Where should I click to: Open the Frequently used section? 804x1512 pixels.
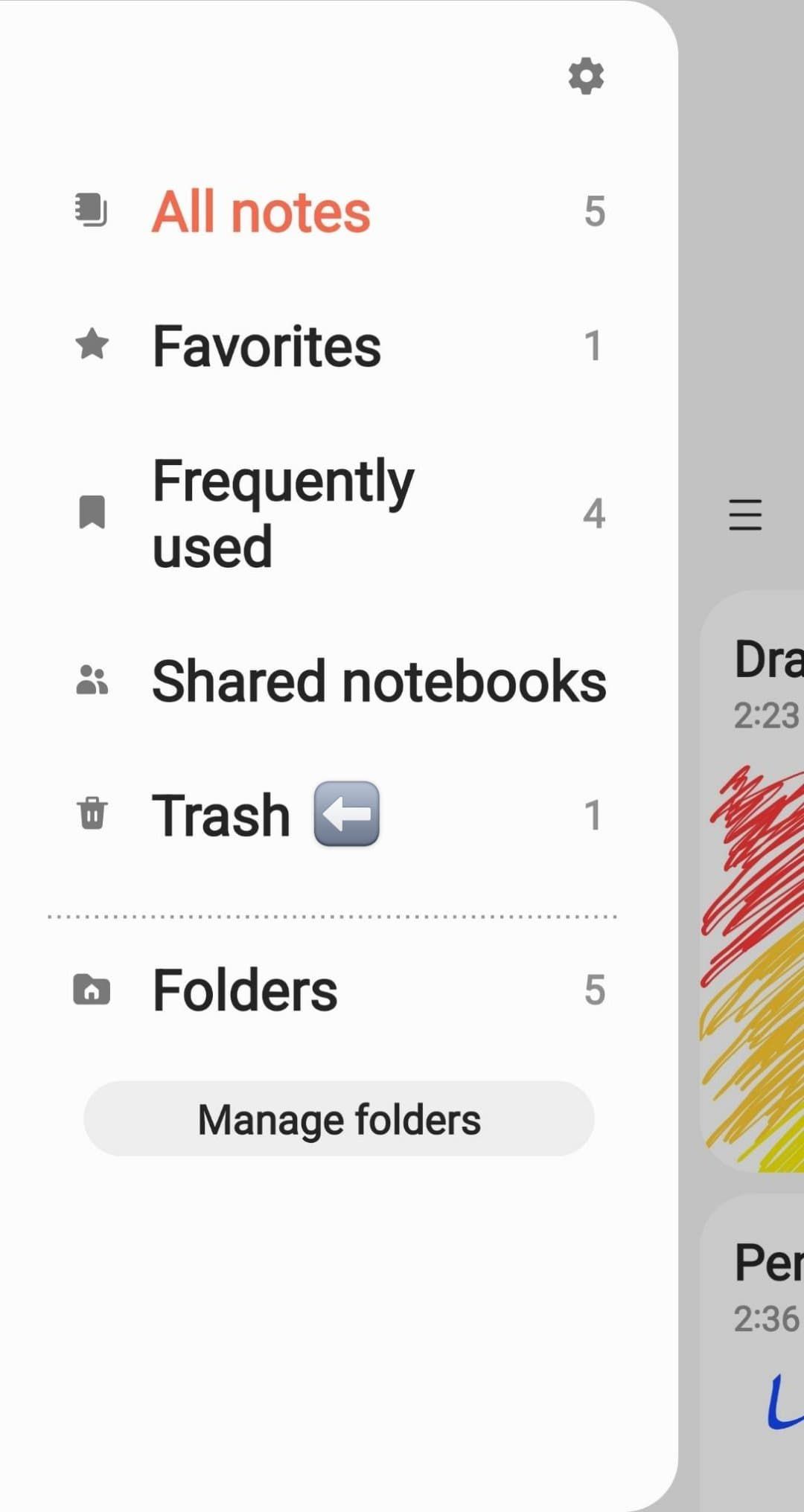283,512
